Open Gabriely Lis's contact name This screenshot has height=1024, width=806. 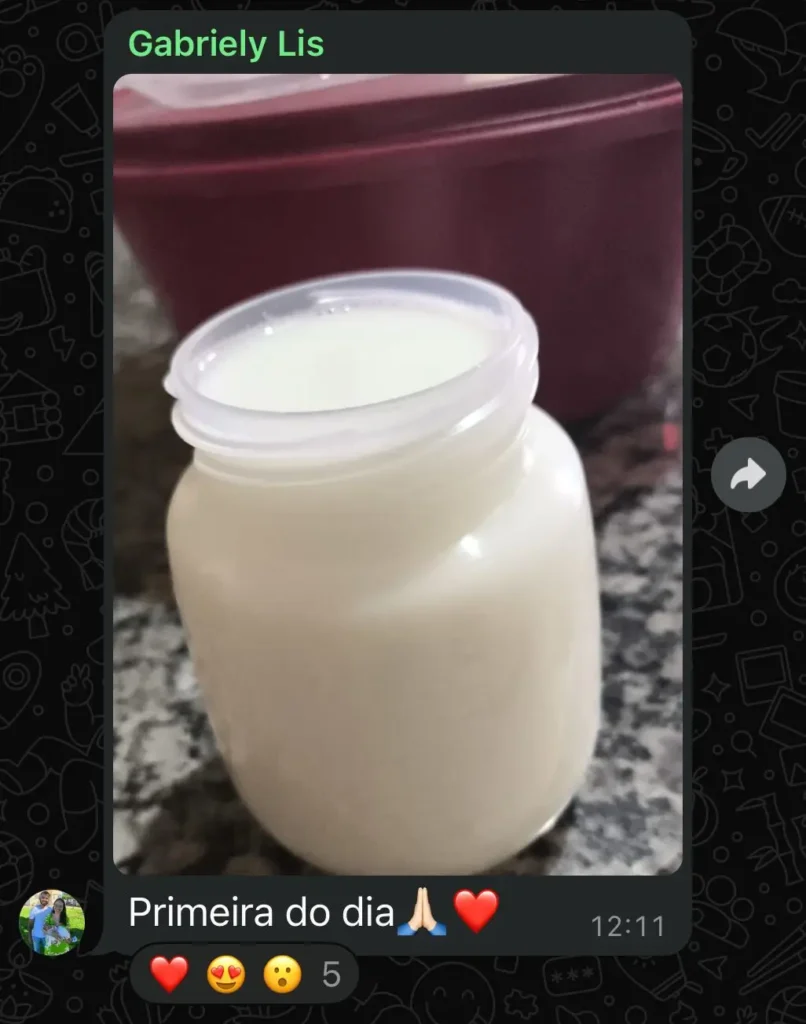click(x=227, y=44)
